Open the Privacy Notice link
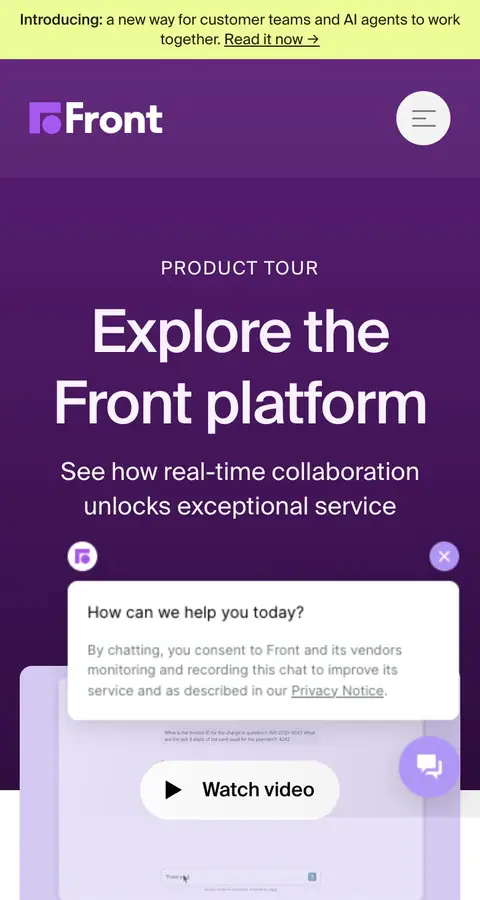Image resolution: width=480 pixels, height=900 pixels. pyautogui.click(x=338, y=690)
